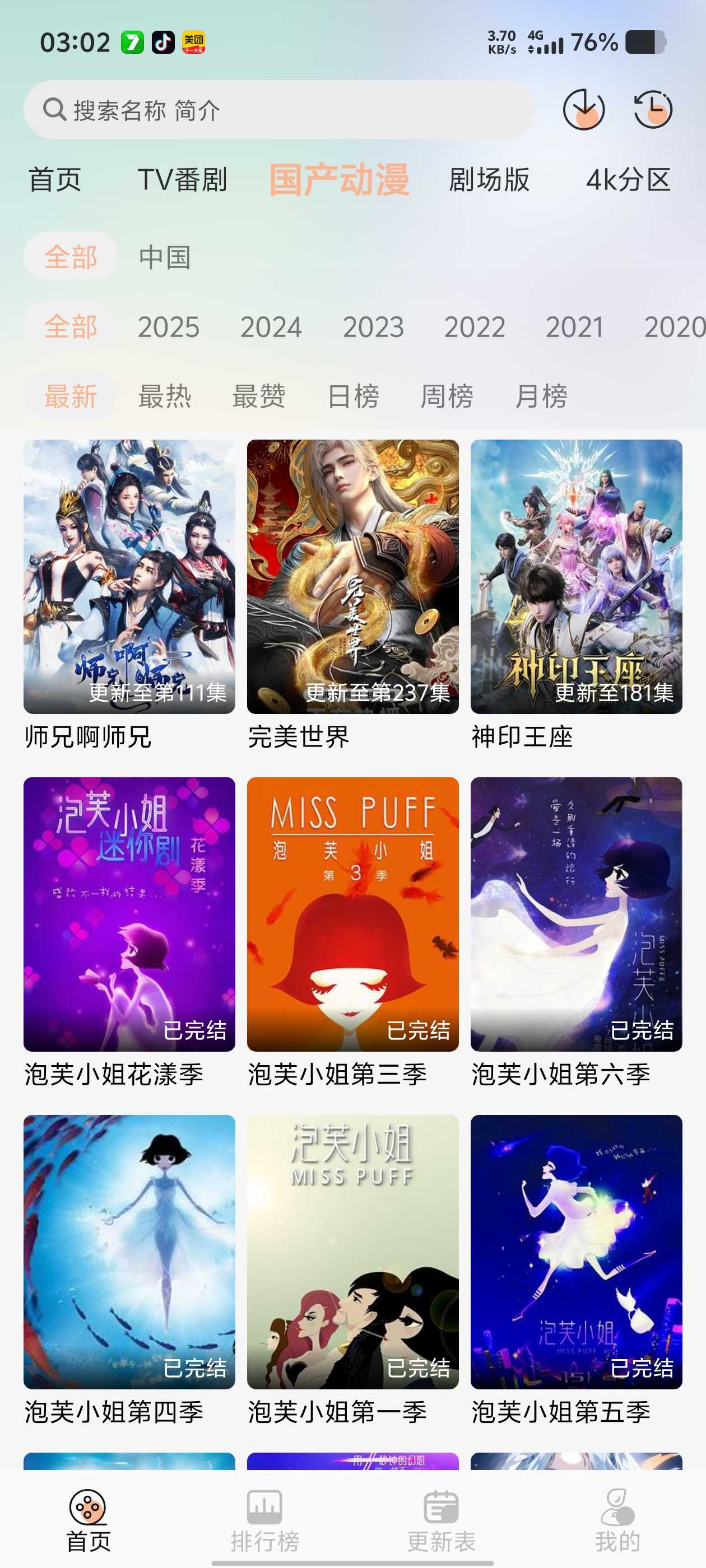The width and height of the screenshot is (706, 1568).
Task: Open 完美世界 anime card
Action: click(352, 576)
